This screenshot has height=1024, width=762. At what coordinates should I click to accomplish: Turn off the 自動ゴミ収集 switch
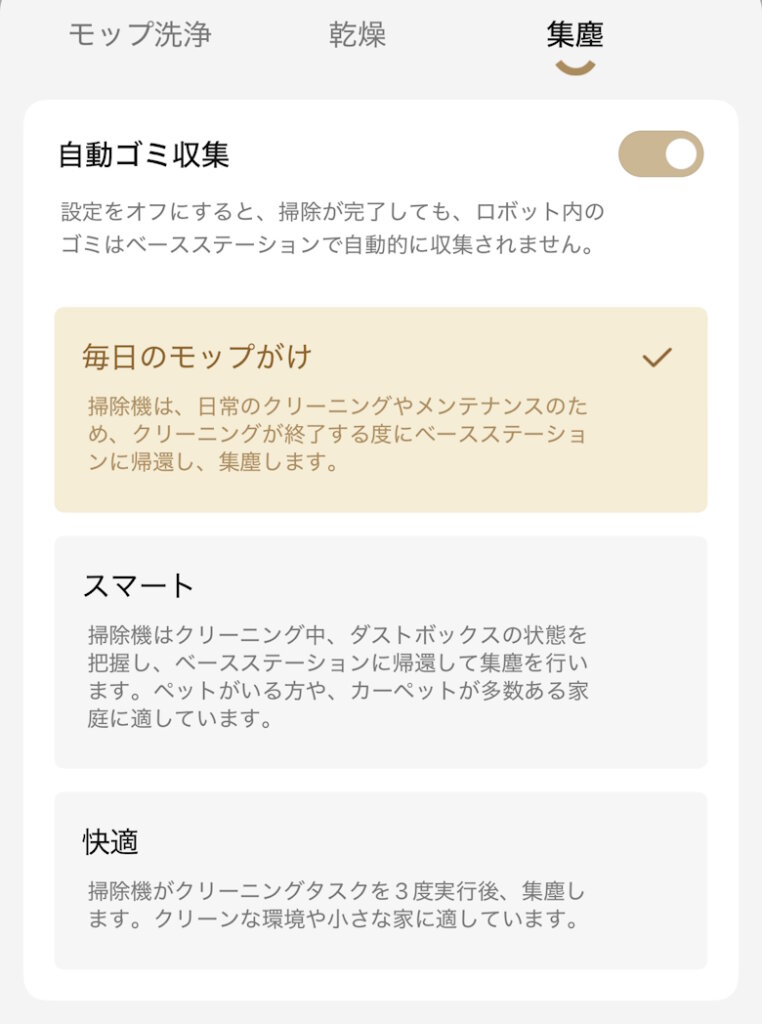(660, 154)
